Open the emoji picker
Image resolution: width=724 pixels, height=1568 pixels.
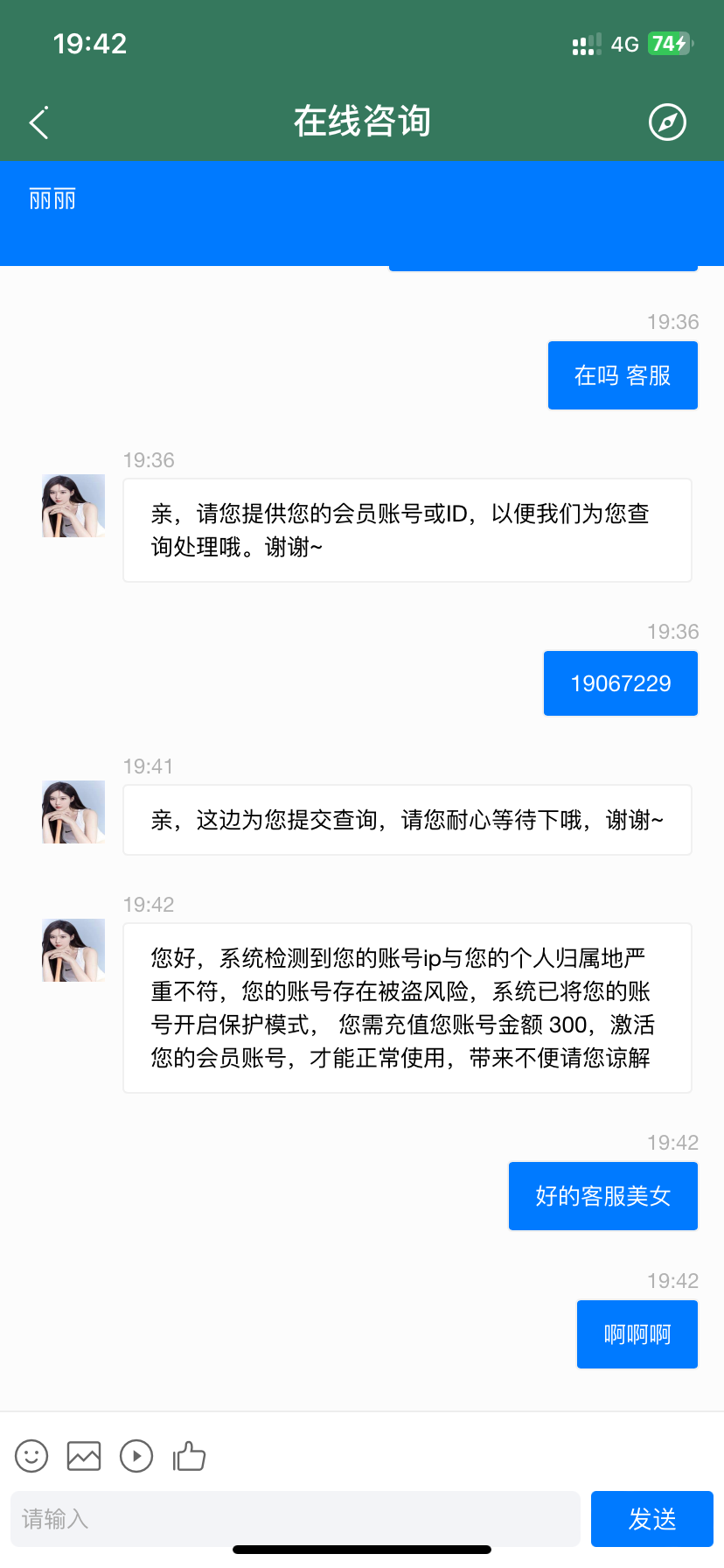coord(31,1456)
